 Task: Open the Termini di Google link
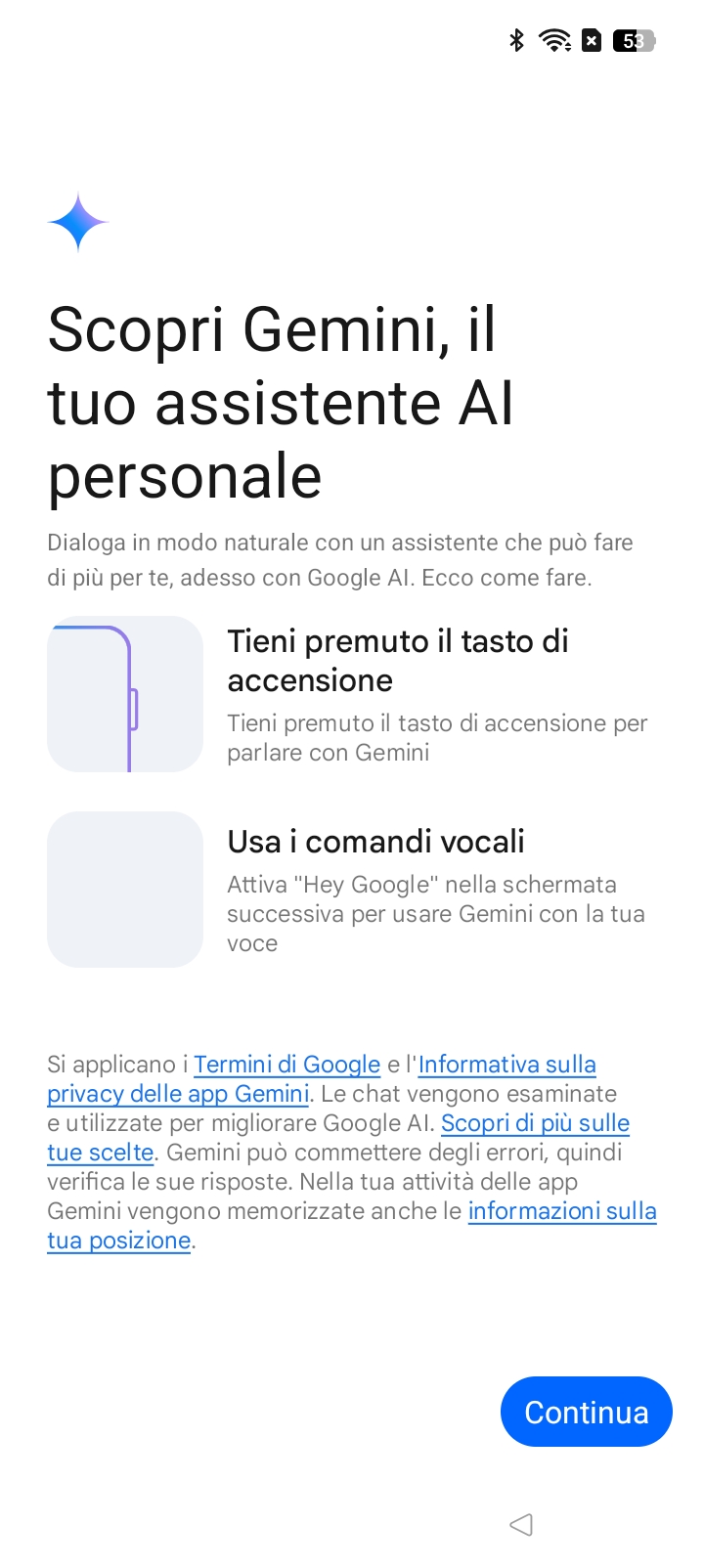coord(286,1065)
